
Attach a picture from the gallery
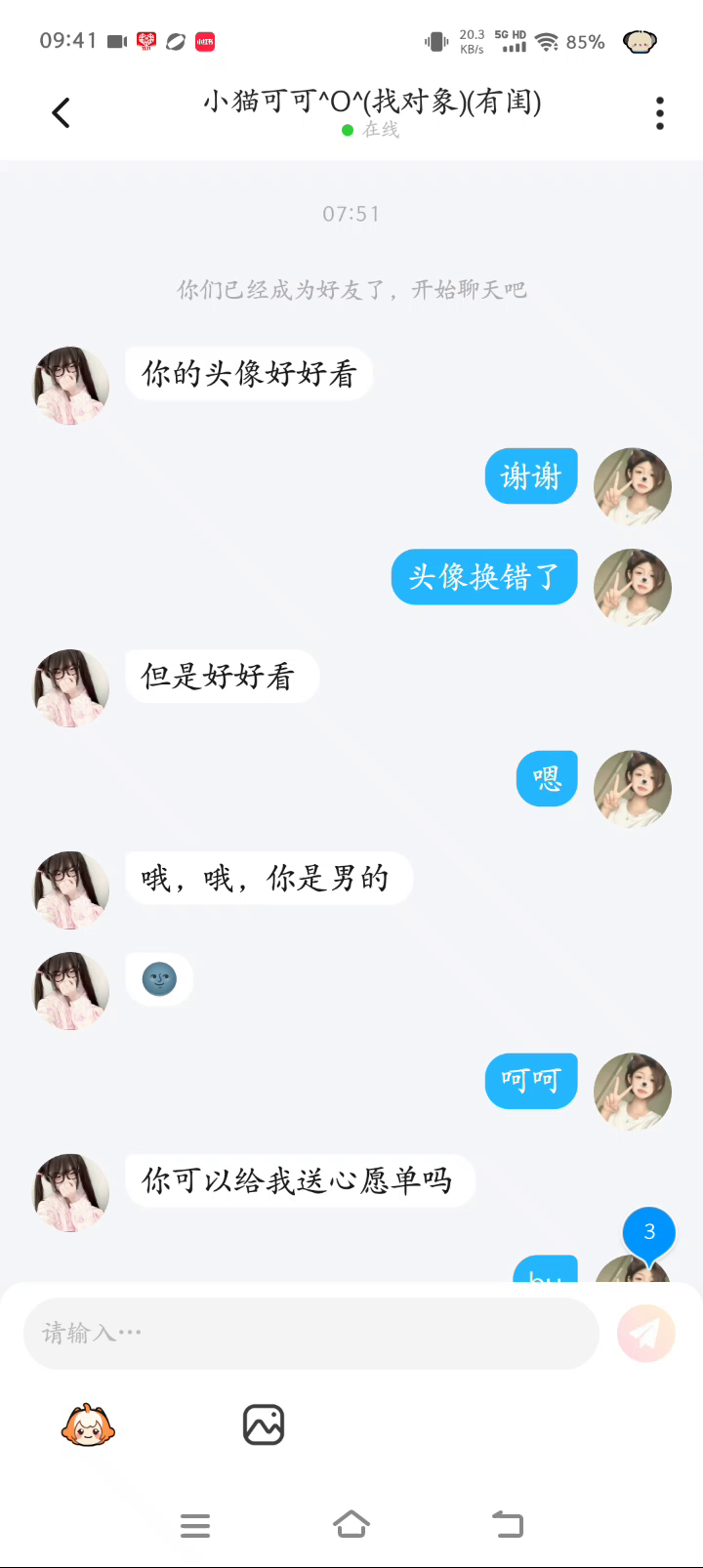(263, 1425)
